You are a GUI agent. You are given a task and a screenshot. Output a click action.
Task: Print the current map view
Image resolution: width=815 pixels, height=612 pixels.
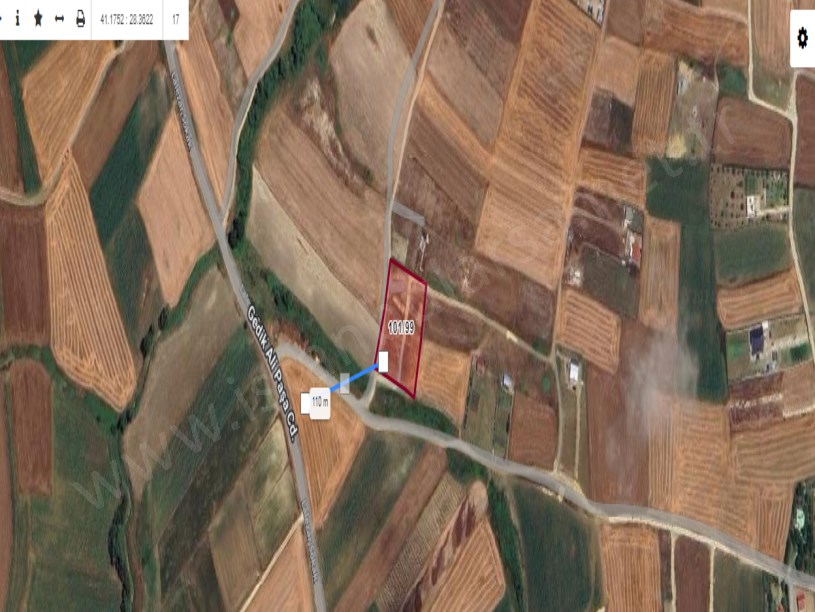(x=80, y=19)
